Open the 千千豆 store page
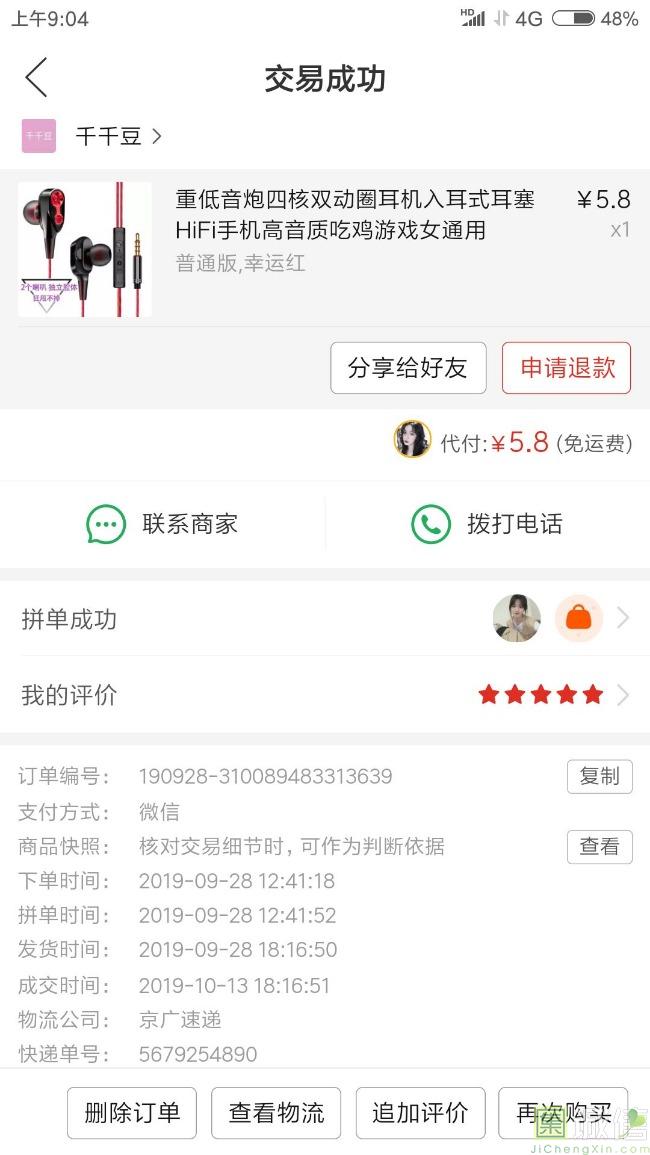This screenshot has width=650, height=1155. tap(92, 136)
